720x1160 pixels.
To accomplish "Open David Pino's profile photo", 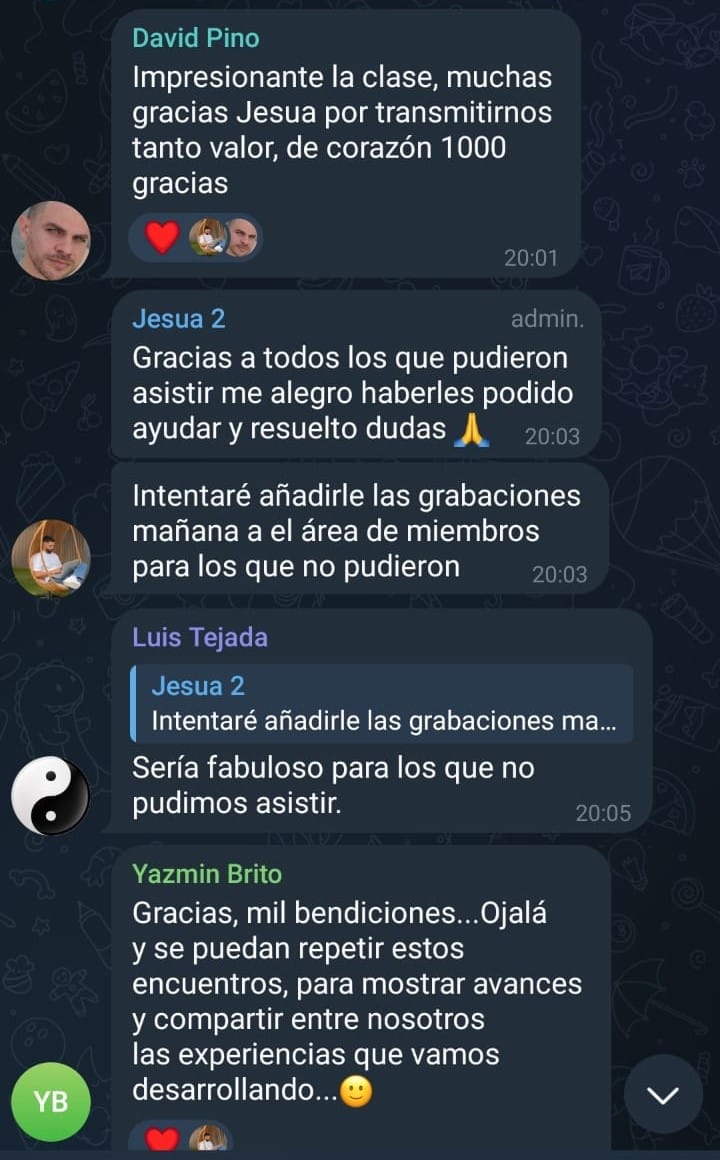I will click(x=51, y=241).
